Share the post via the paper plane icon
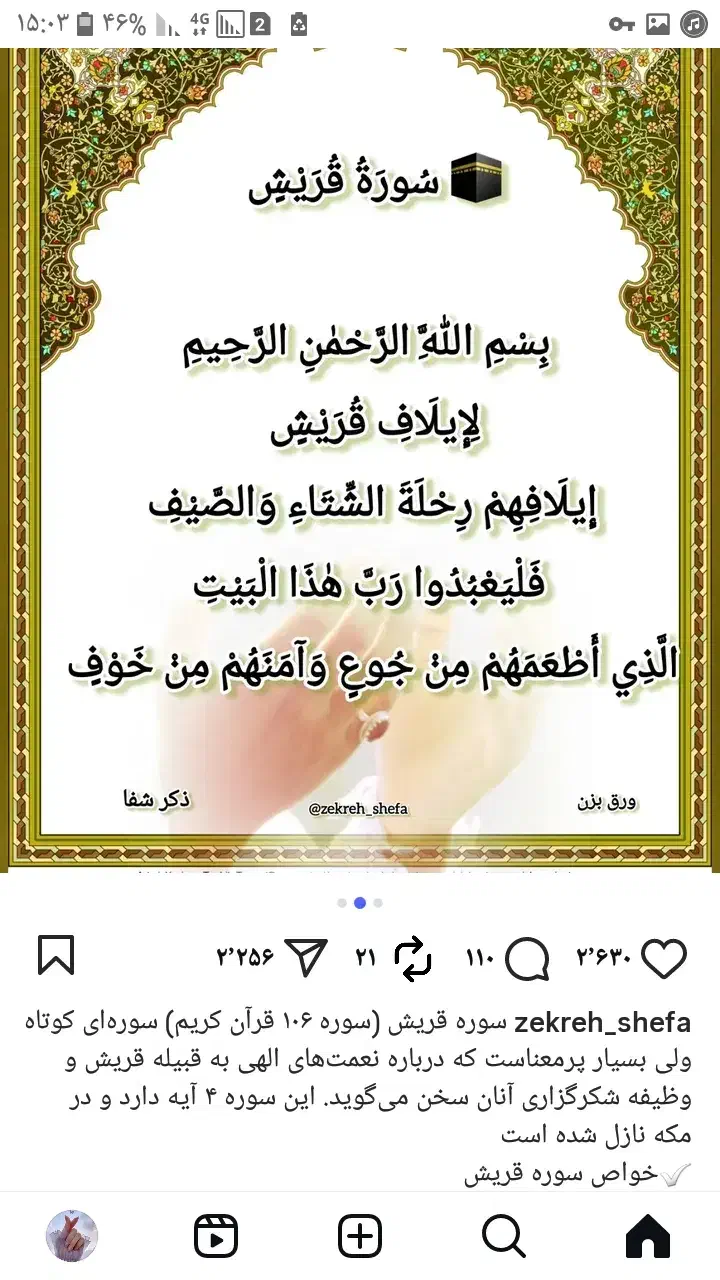The width and height of the screenshot is (720, 1280). pyautogui.click(x=306, y=958)
